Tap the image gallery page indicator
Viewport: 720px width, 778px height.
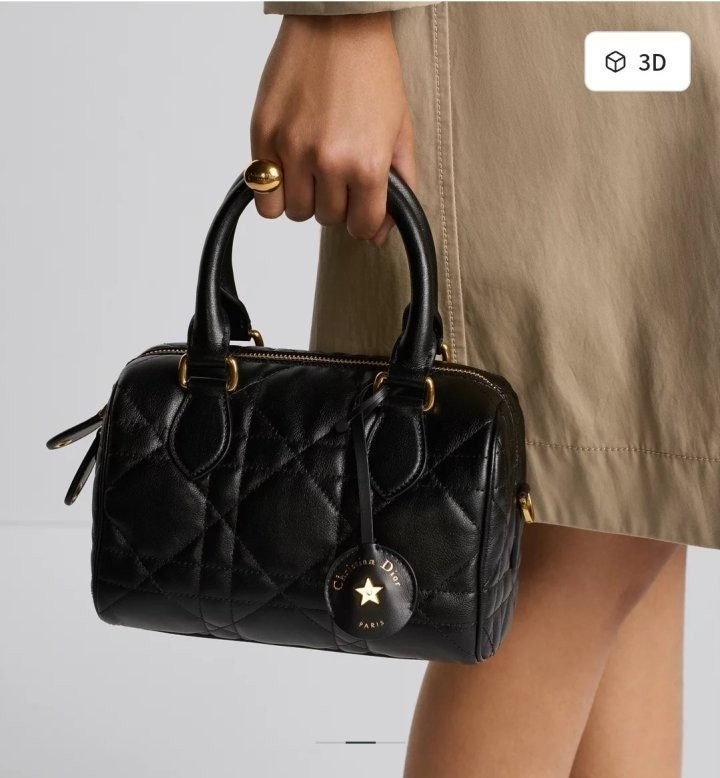[360, 742]
